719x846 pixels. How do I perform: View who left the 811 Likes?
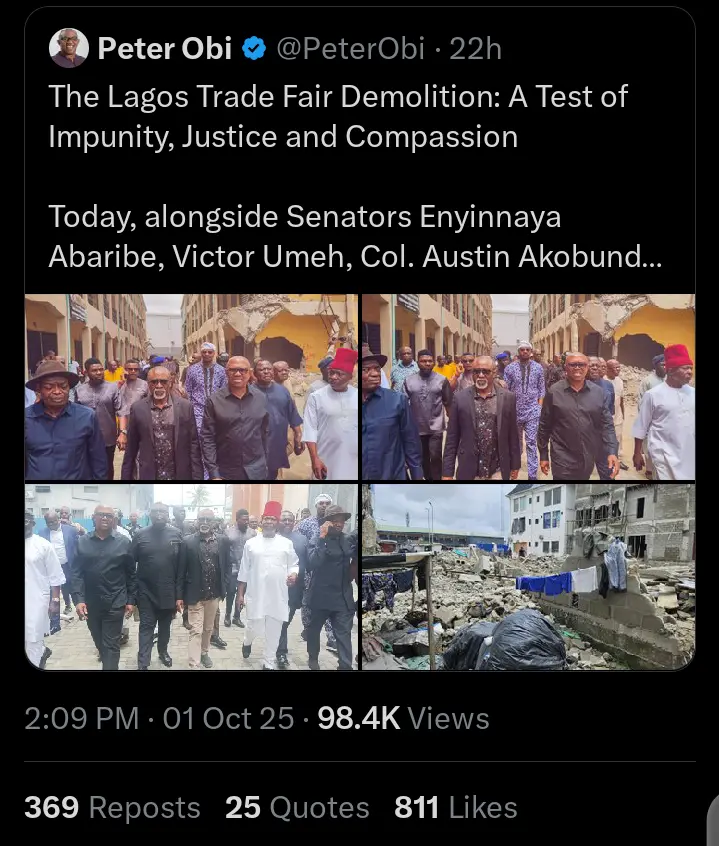tap(456, 807)
